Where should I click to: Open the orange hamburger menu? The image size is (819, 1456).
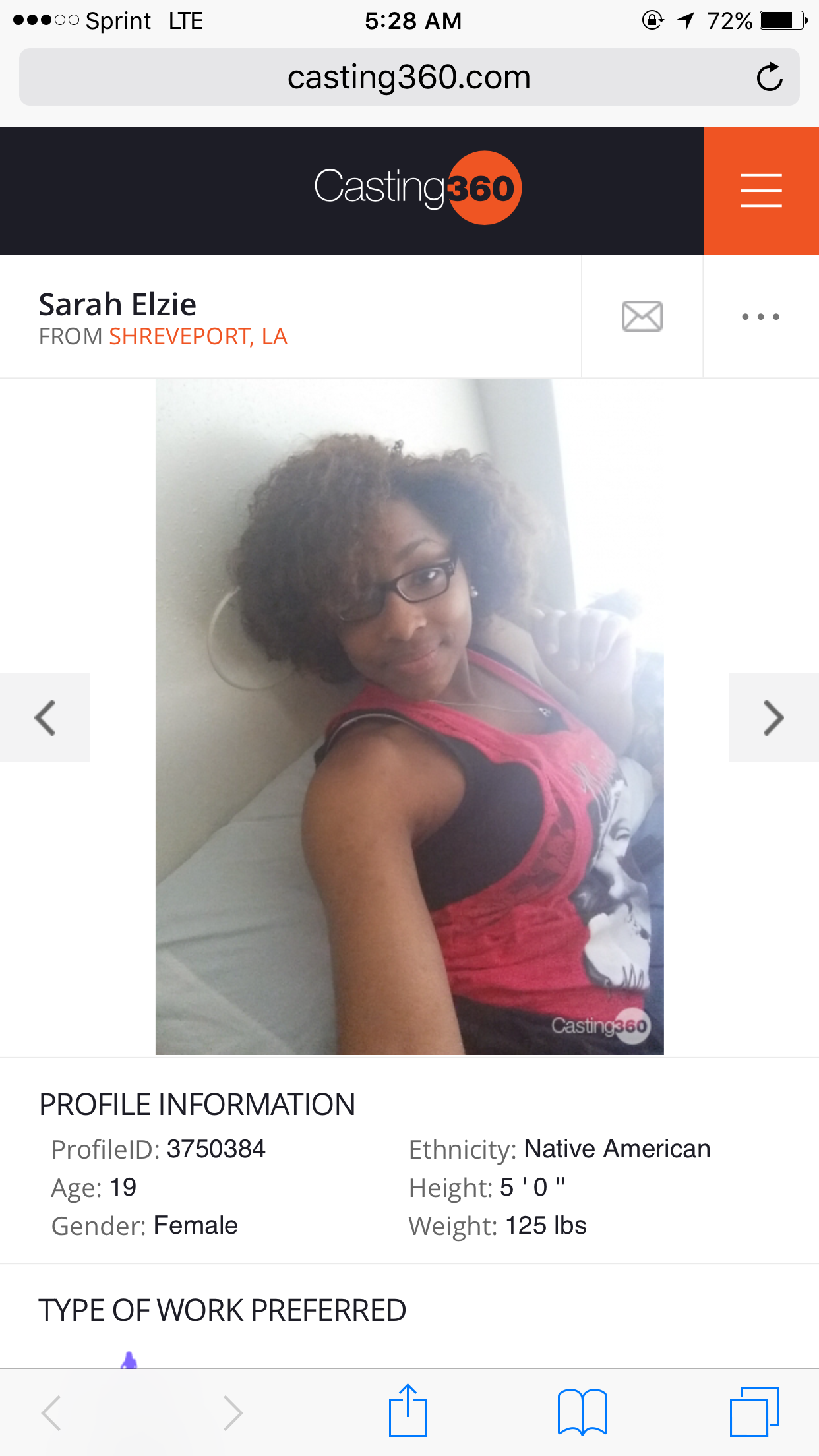(761, 191)
